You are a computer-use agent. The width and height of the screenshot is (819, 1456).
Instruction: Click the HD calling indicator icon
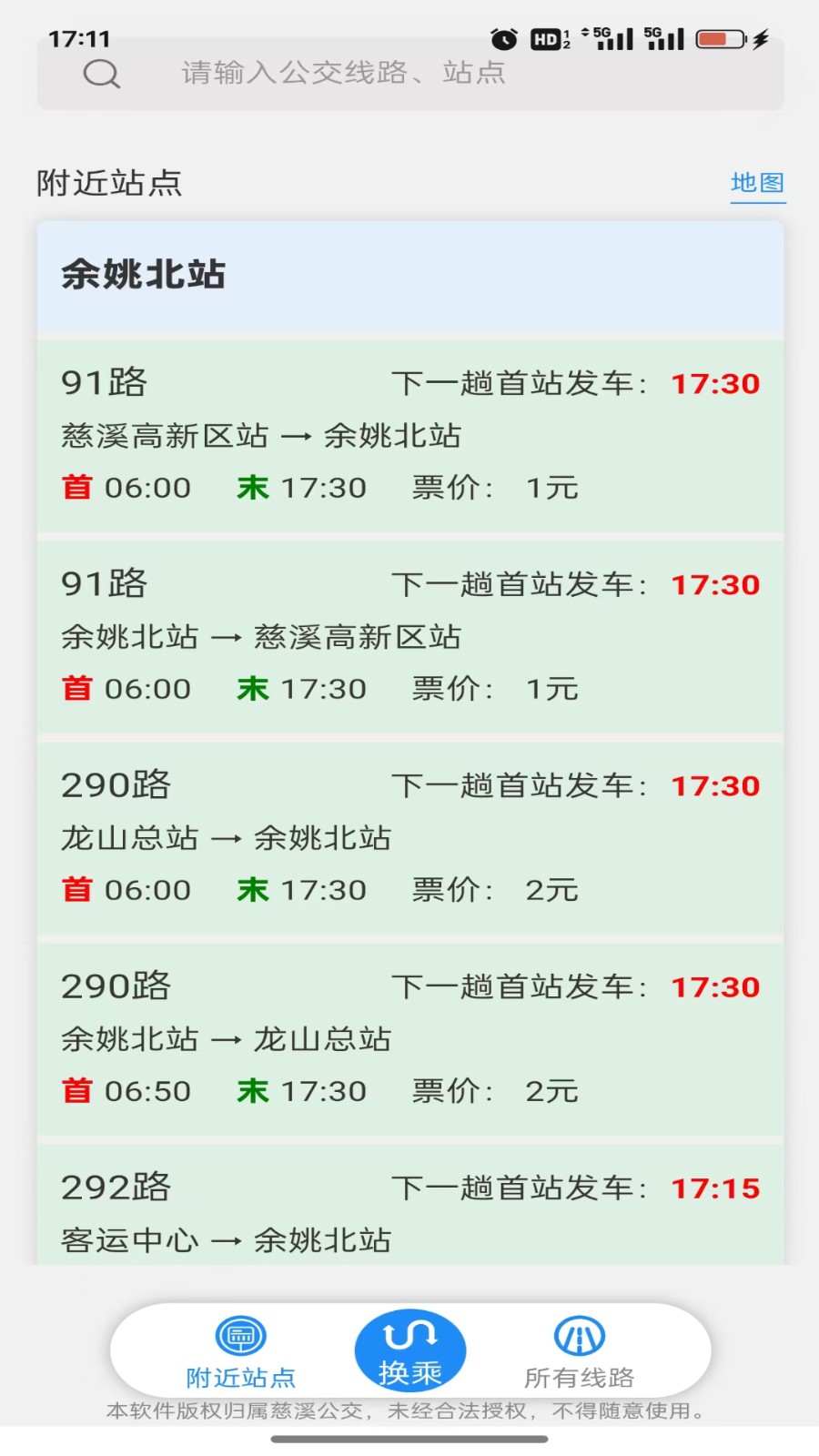(547, 38)
